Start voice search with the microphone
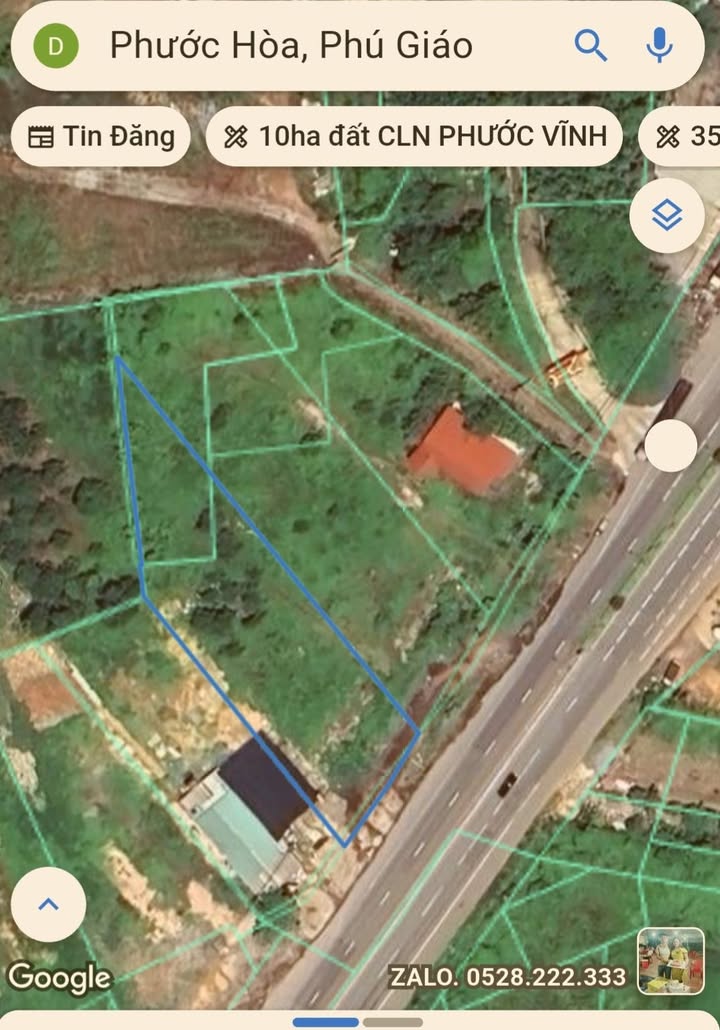Viewport: 720px width, 1030px height. click(658, 45)
